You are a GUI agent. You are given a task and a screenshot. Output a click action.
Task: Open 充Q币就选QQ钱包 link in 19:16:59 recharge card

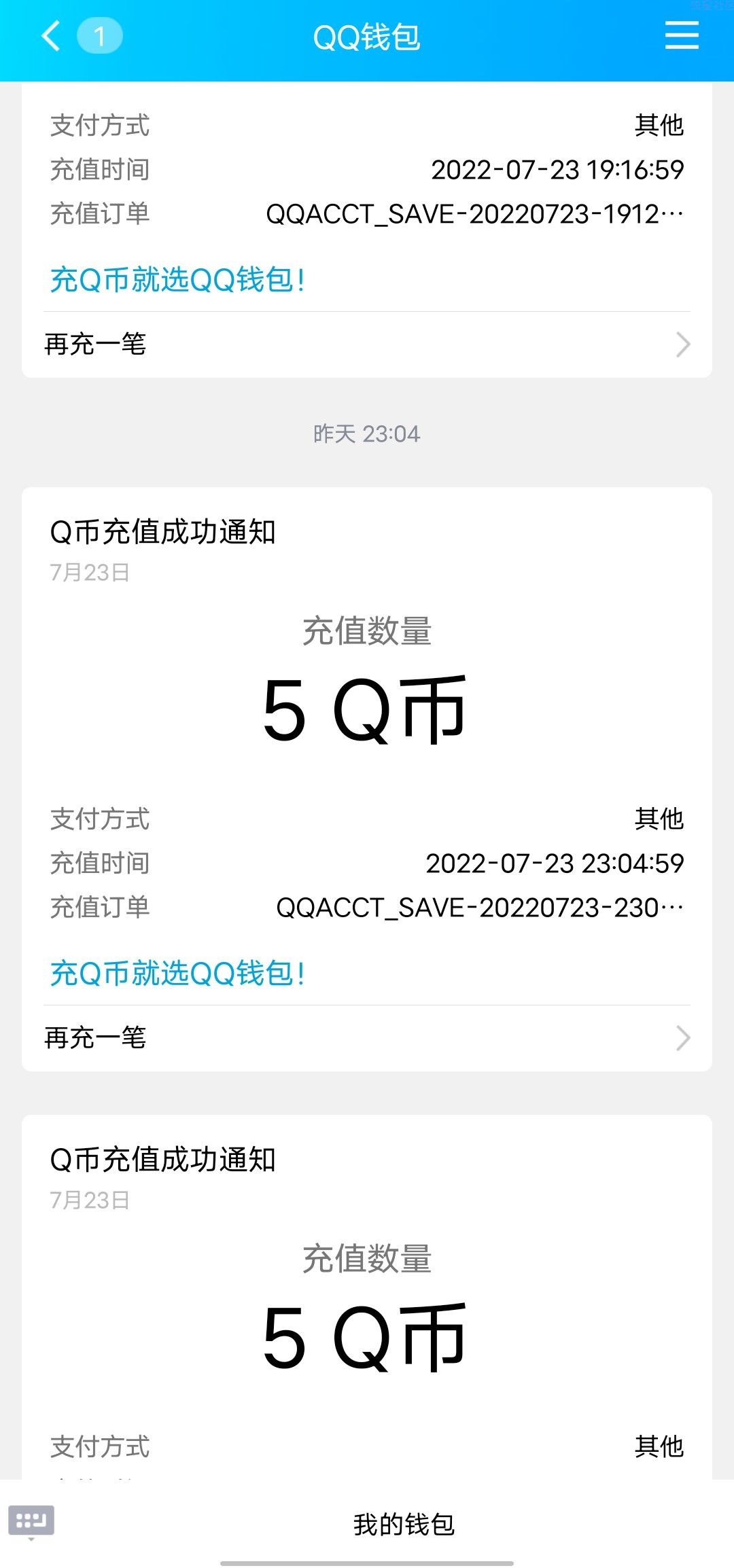pyautogui.click(x=177, y=280)
